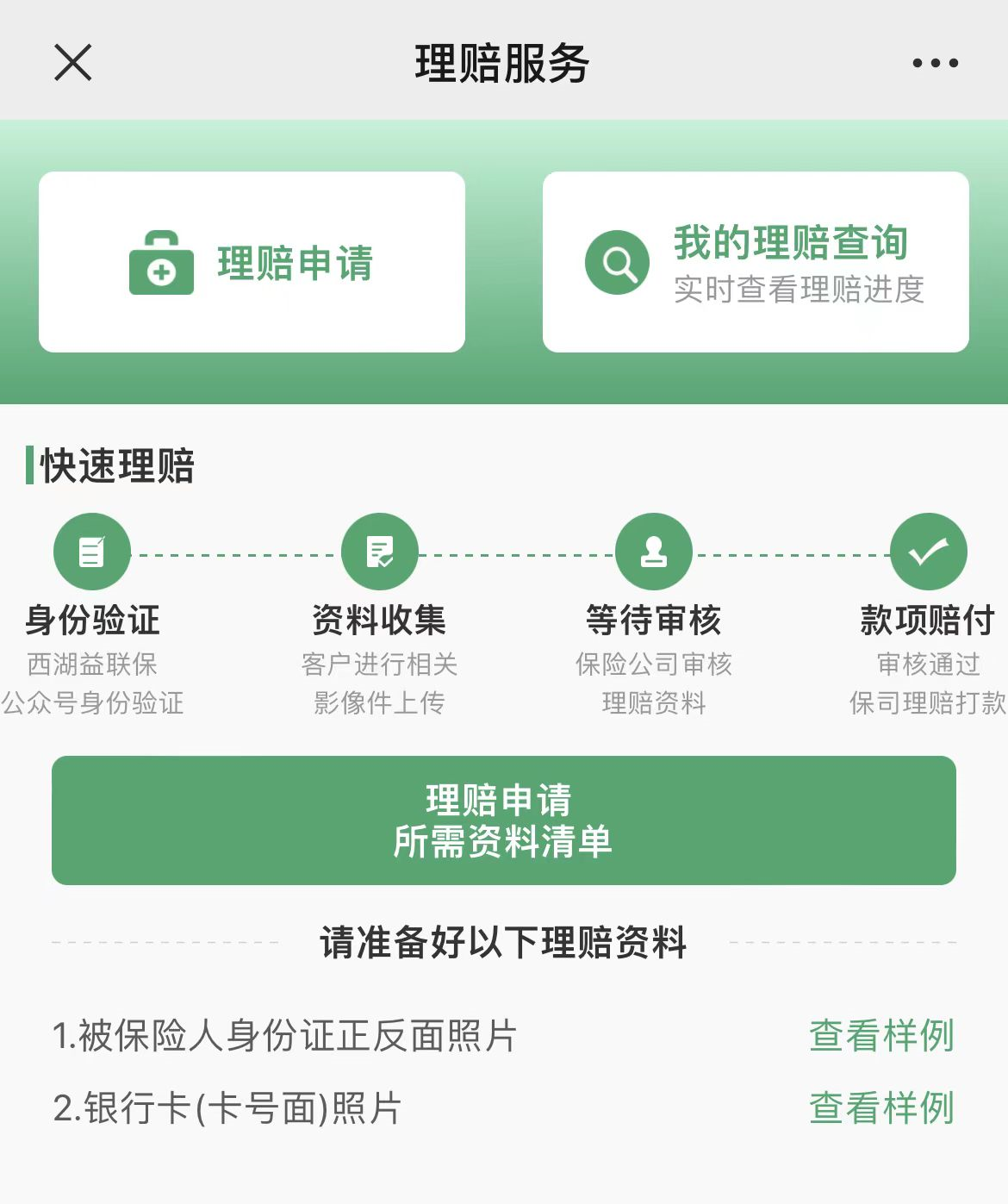Image resolution: width=1008 pixels, height=1204 pixels.
Task: Close the 理赔服务 page with X
Action: [x=72, y=62]
